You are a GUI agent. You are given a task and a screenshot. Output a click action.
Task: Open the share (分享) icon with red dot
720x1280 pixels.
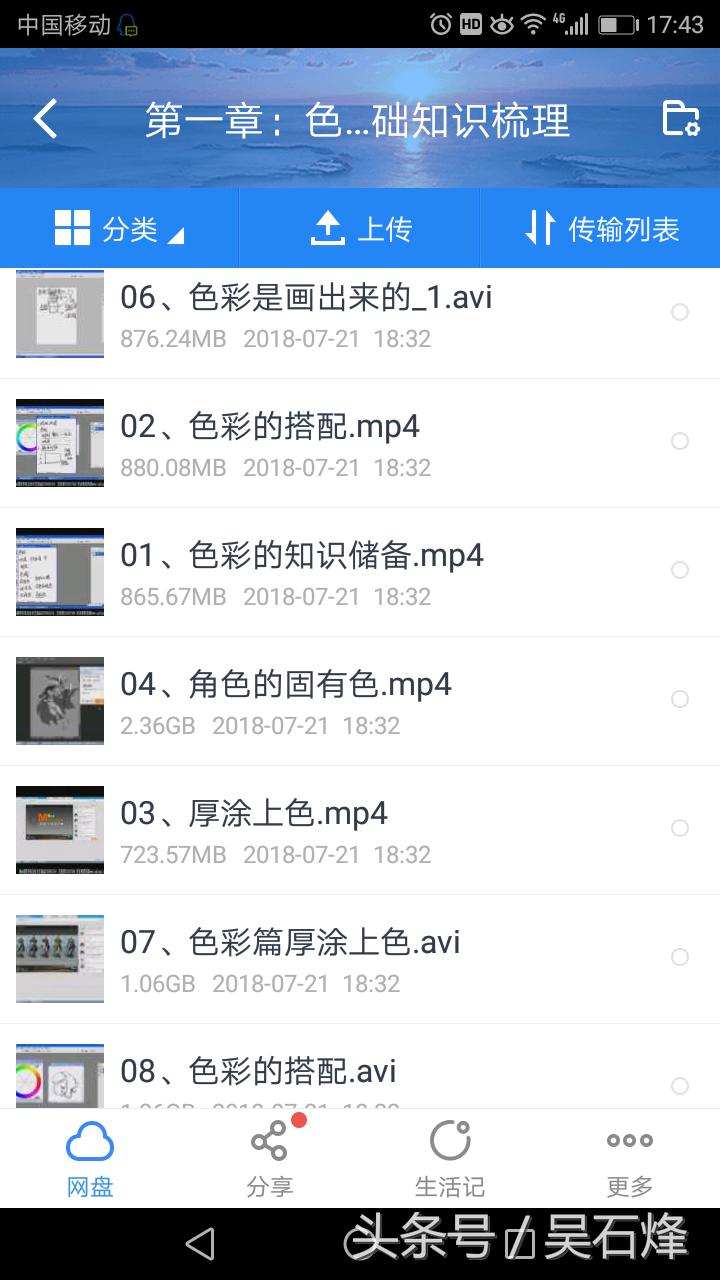(270, 1140)
